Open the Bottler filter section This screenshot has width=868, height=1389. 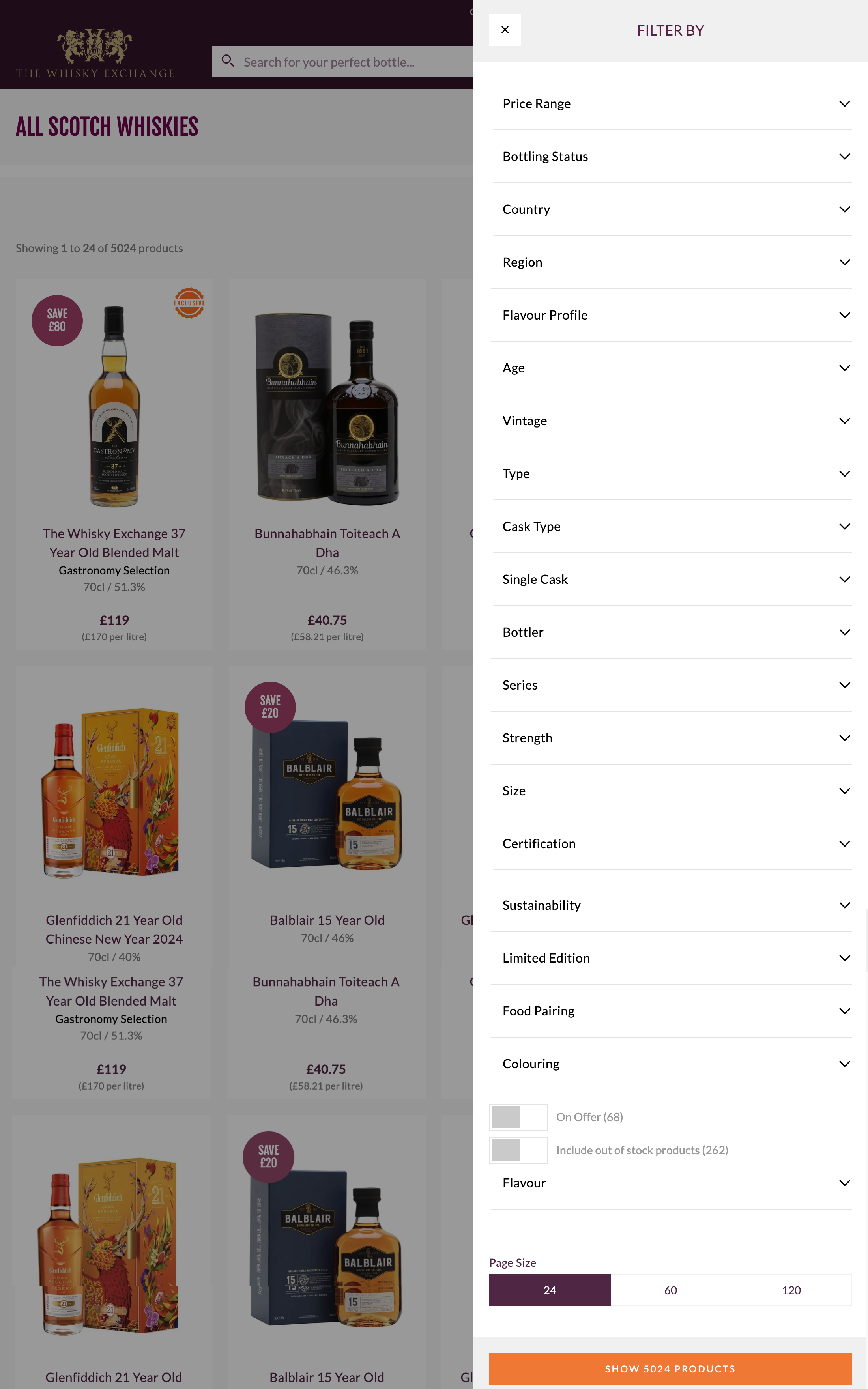(670, 632)
